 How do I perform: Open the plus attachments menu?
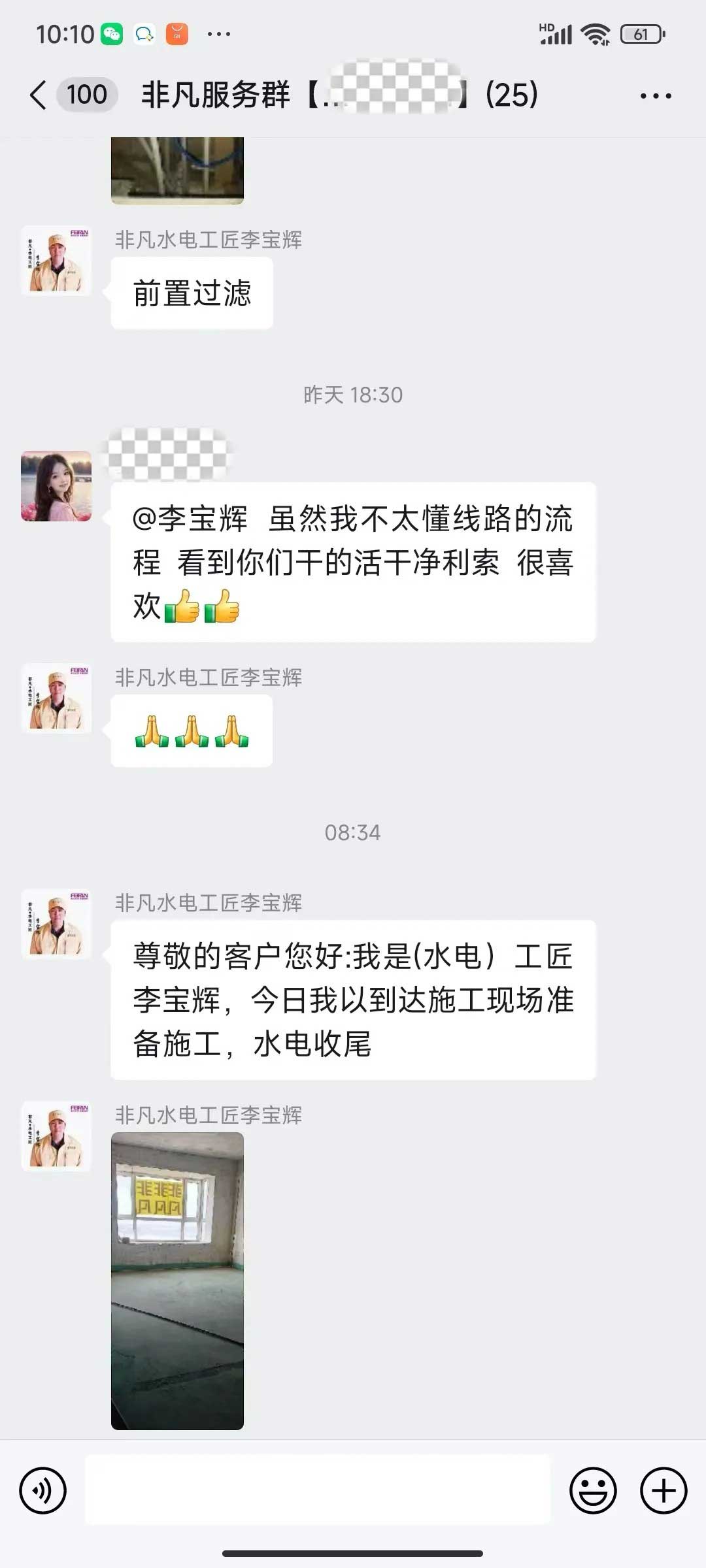point(663,1490)
